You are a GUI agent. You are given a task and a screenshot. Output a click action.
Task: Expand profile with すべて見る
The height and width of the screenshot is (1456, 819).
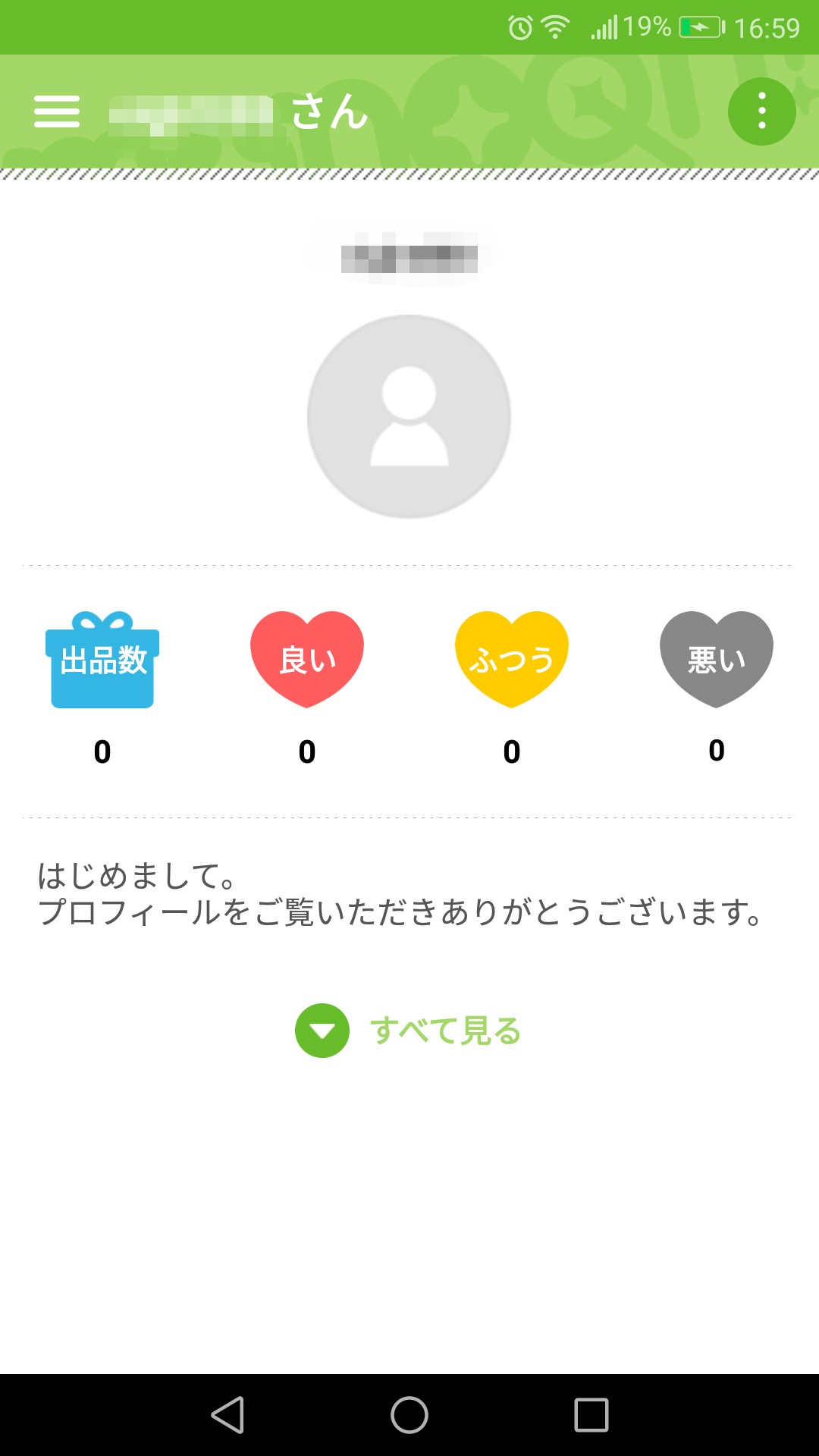(409, 1031)
